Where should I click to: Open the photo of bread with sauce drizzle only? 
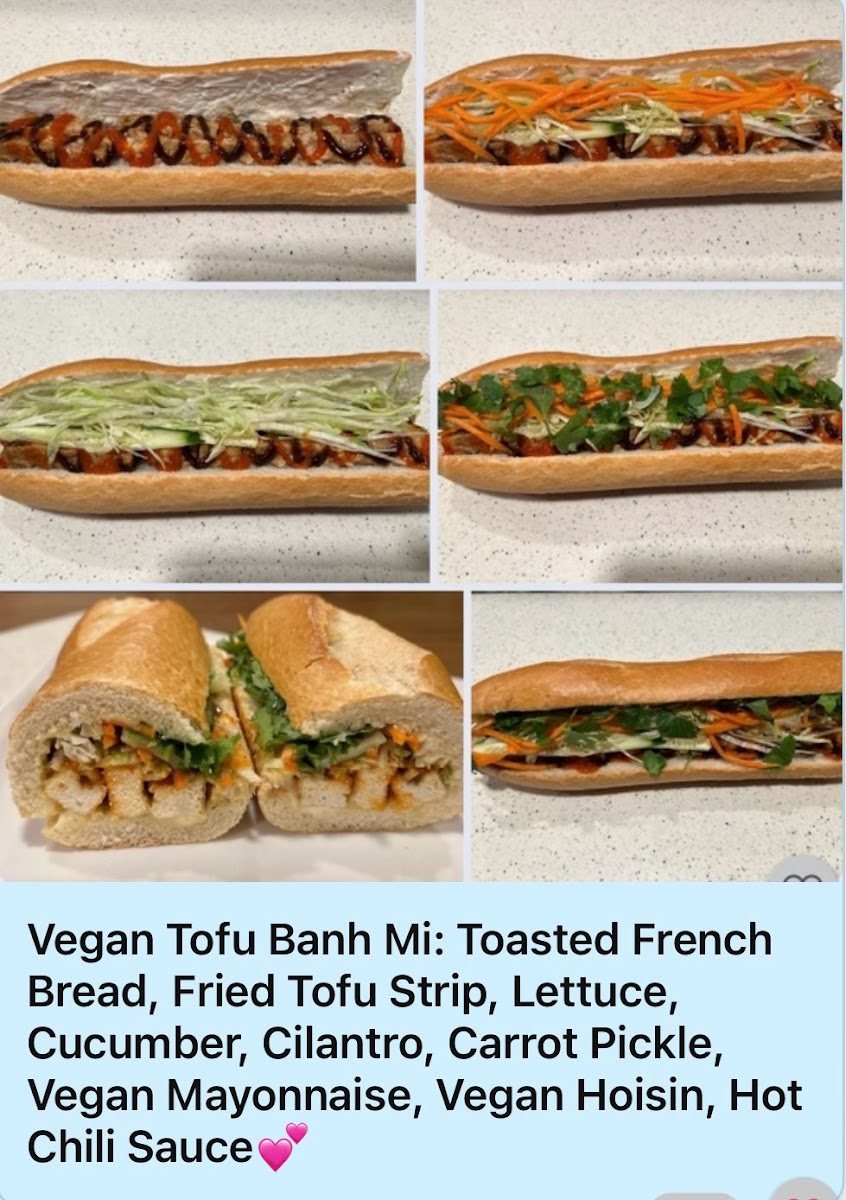pos(208,140)
